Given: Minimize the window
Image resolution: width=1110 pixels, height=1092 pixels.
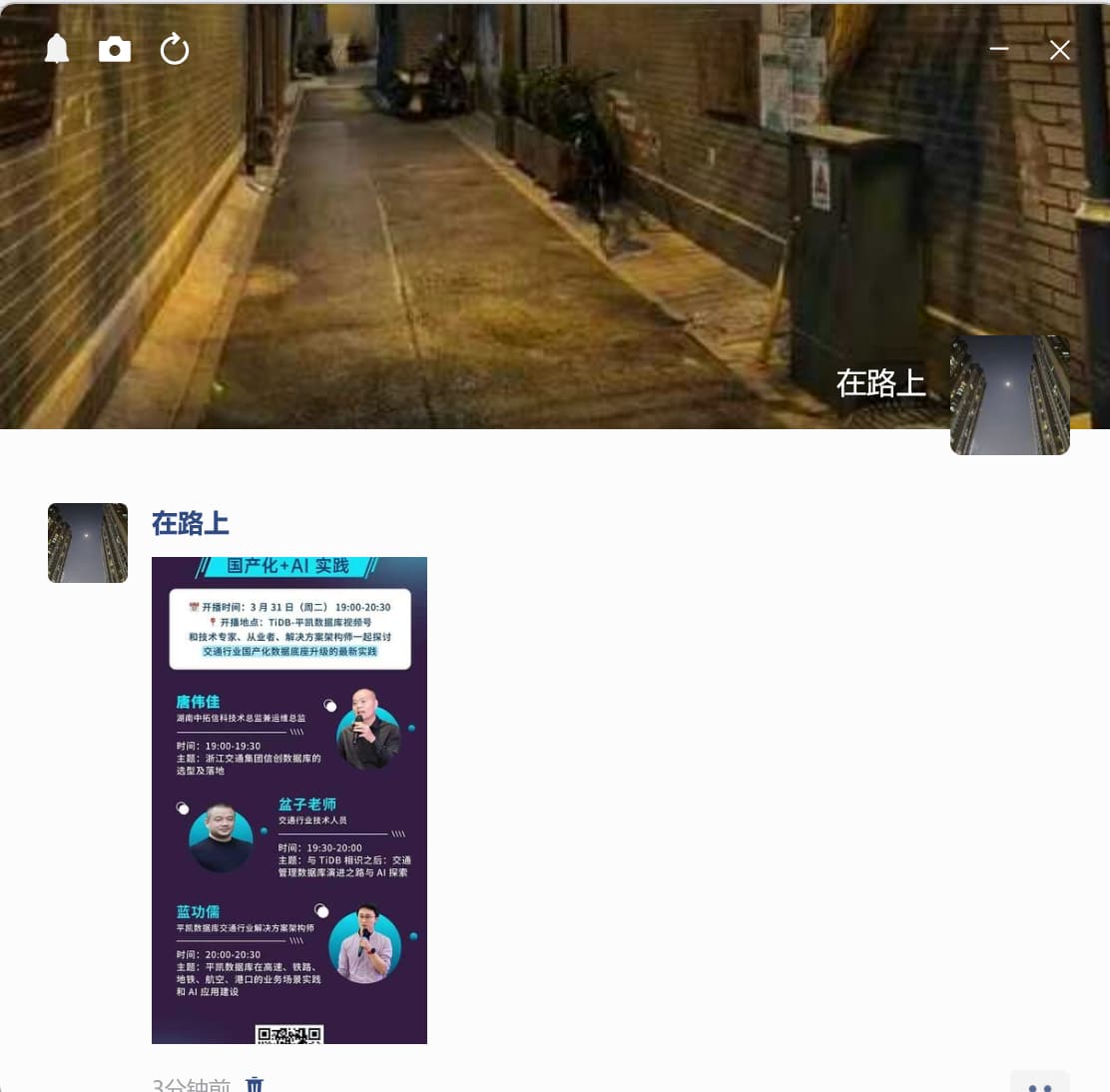Looking at the screenshot, I should [x=999, y=49].
